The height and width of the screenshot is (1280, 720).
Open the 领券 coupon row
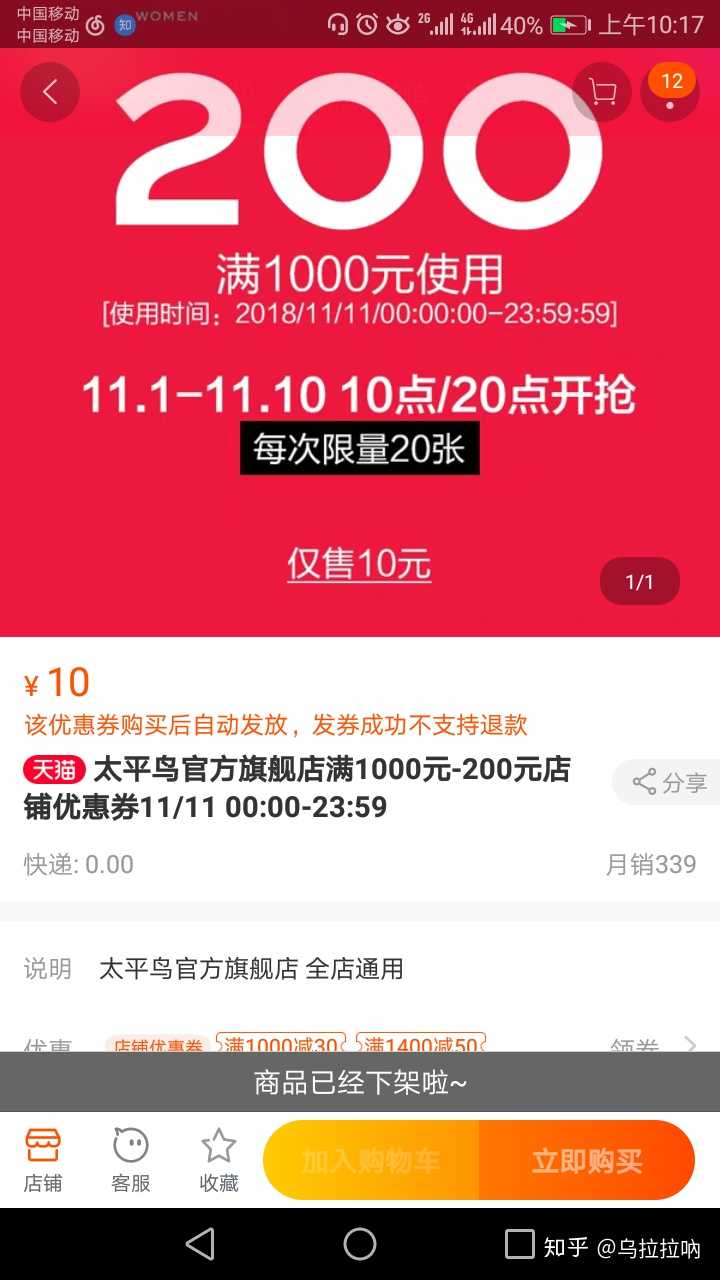[x=650, y=1044]
